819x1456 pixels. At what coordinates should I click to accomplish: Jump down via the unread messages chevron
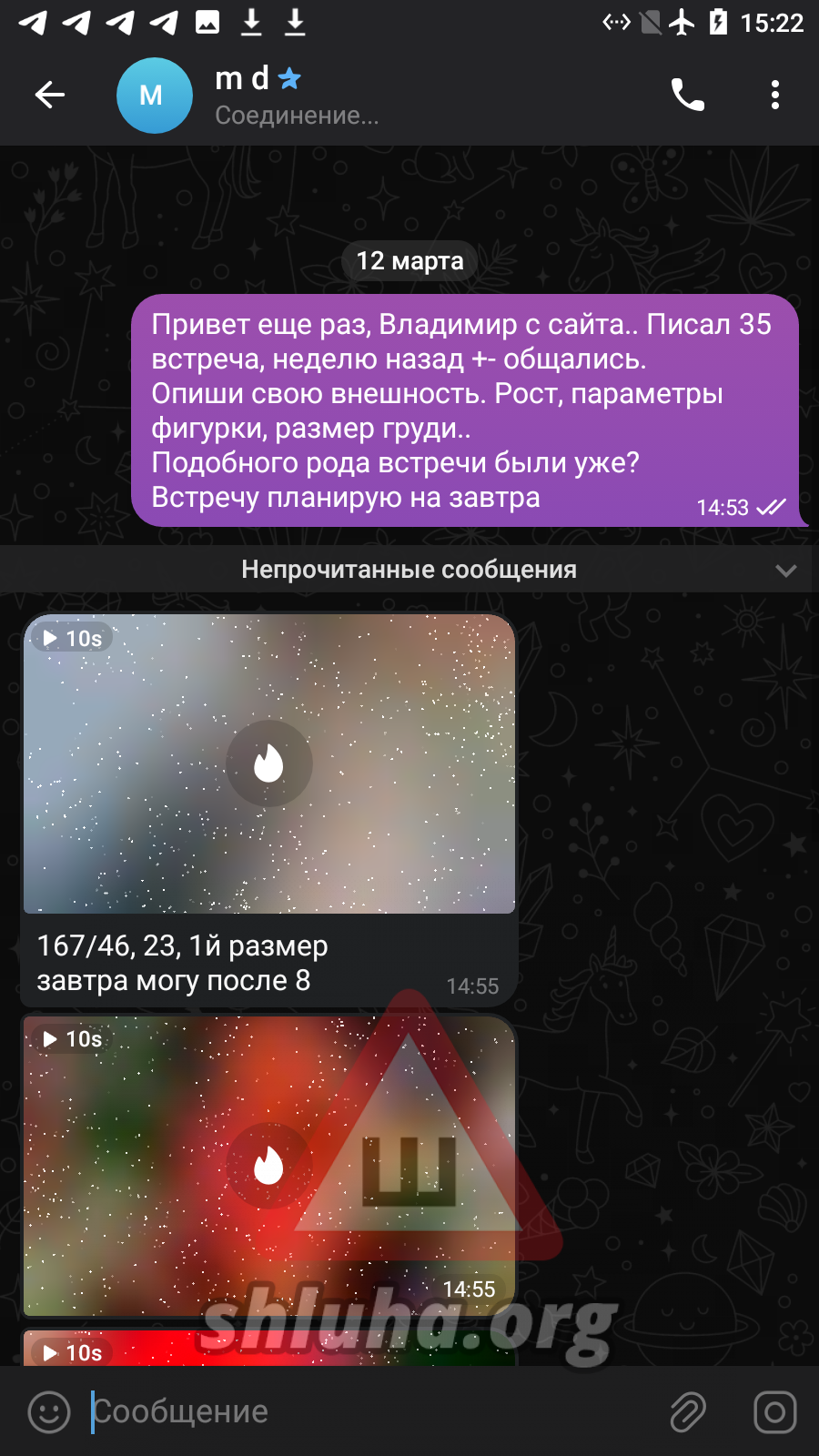click(x=785, y=571)
